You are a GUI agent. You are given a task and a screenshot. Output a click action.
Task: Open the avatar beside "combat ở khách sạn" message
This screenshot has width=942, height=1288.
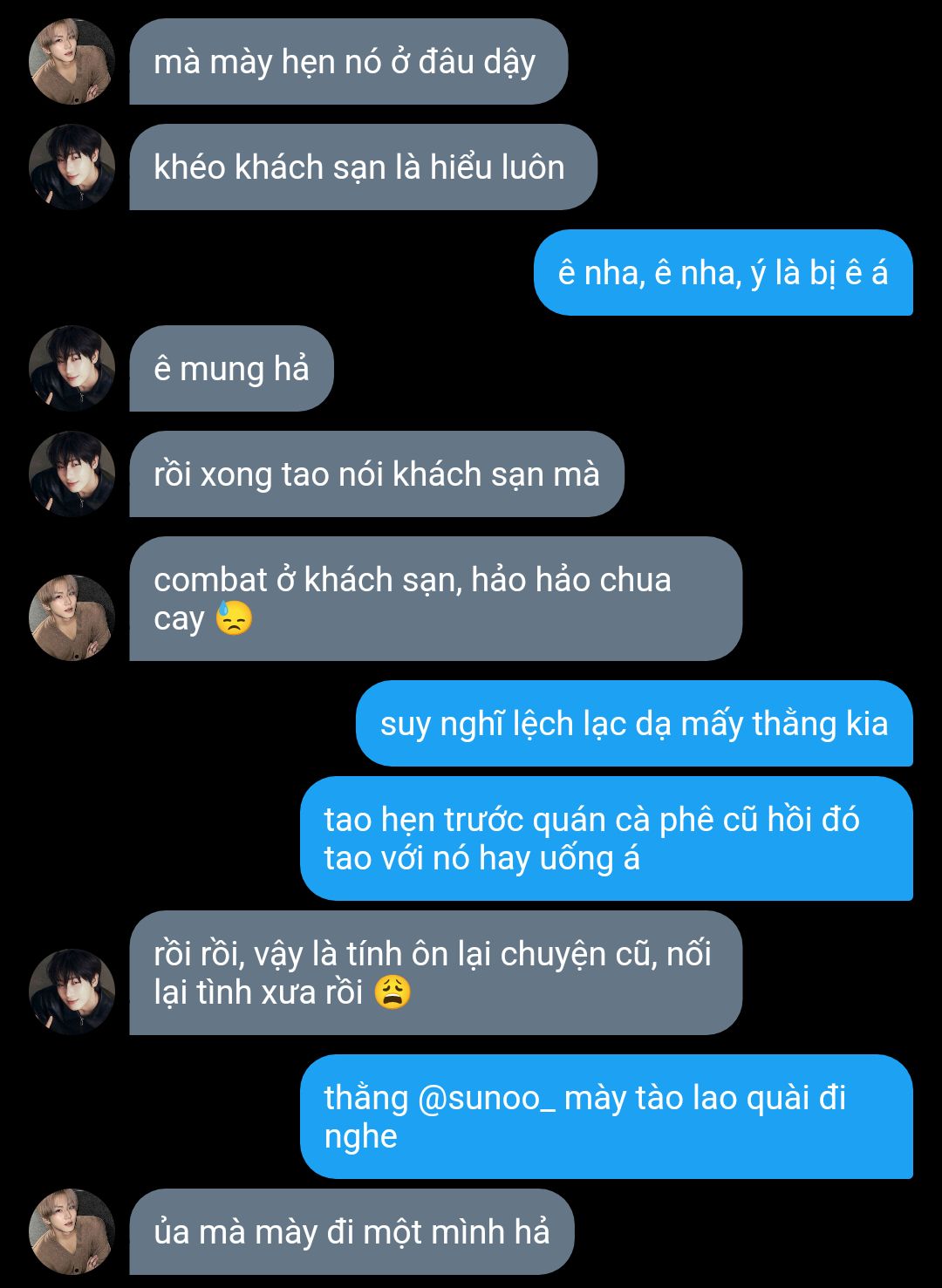click(x=72, y=617)
